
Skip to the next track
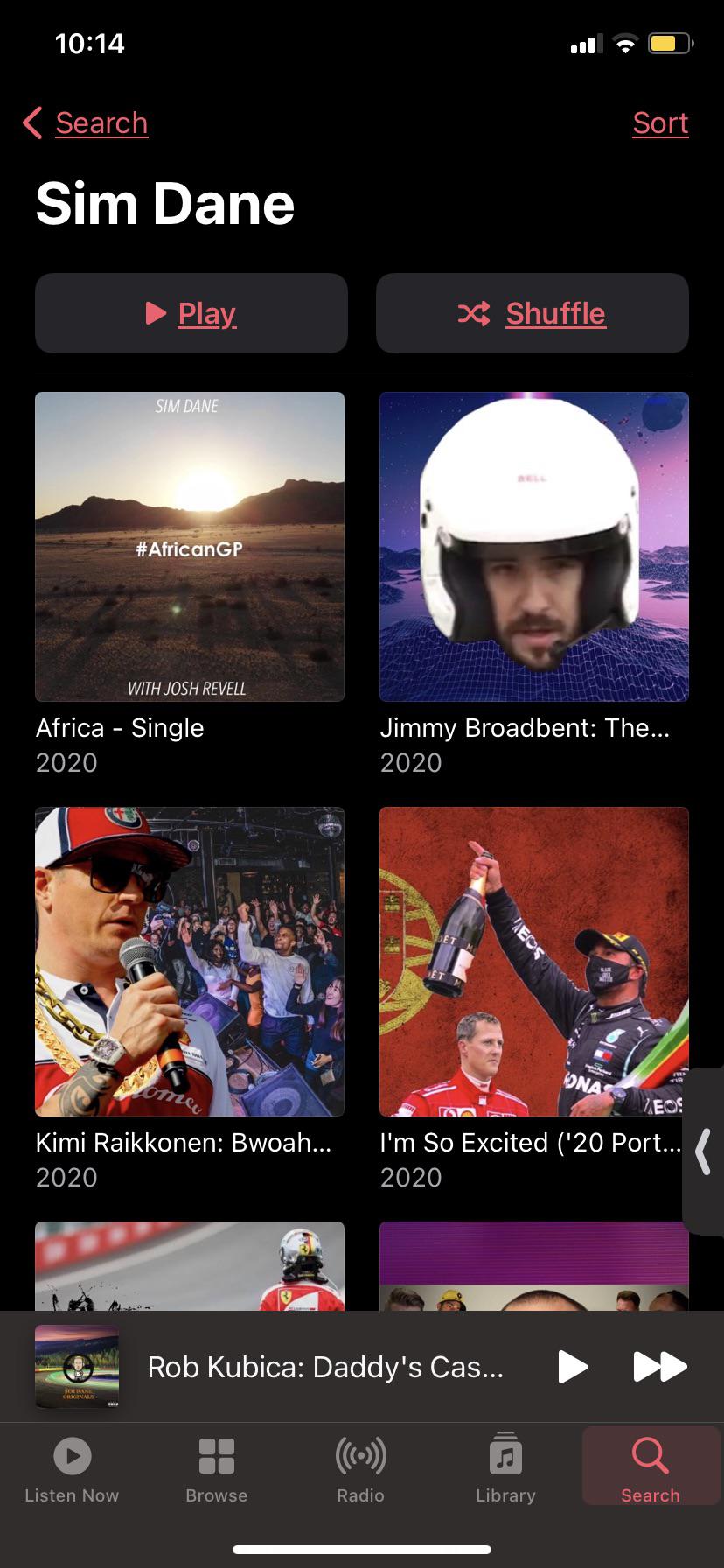[660, 1366]
